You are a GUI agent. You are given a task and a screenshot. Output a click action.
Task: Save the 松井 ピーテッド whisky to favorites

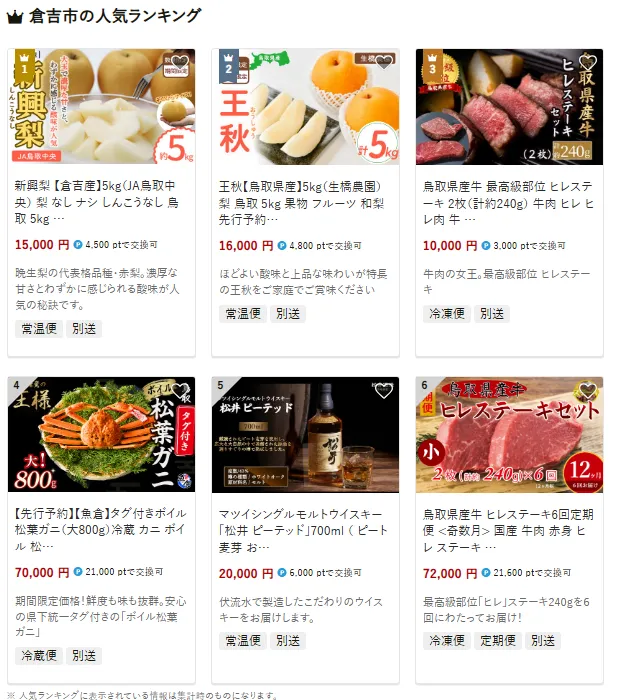383,391
